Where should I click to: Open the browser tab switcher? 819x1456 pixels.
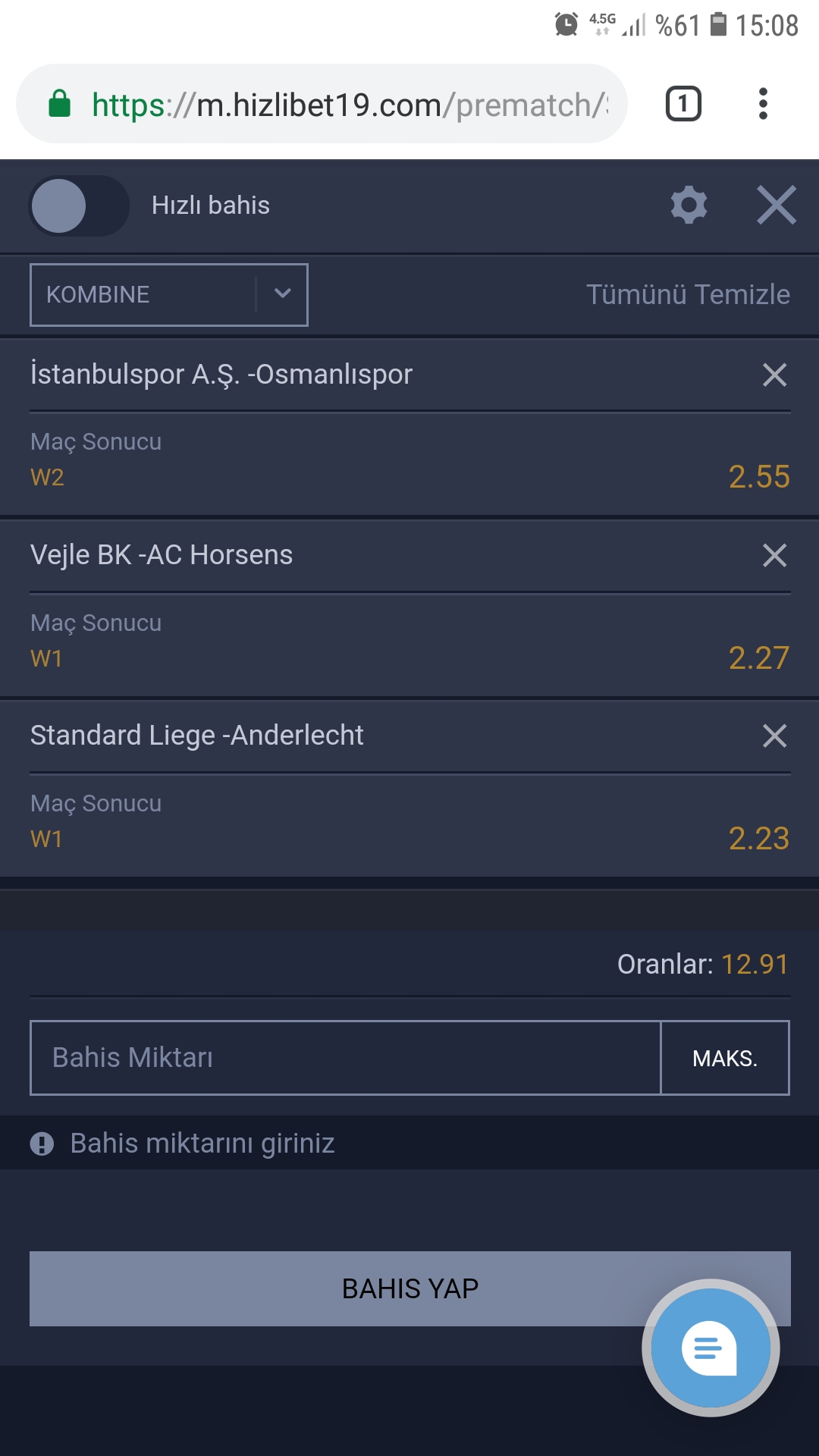[683, 104]
